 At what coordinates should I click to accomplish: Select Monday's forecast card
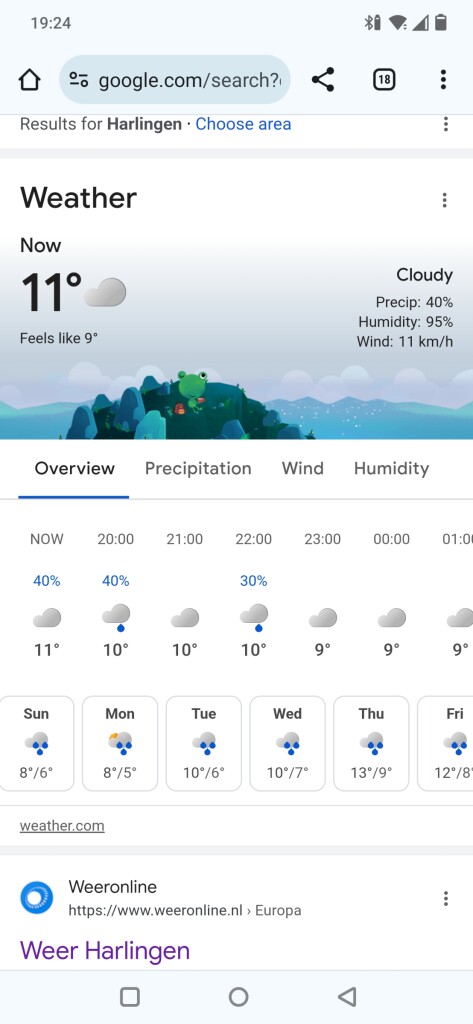click(x=120, y=743)
